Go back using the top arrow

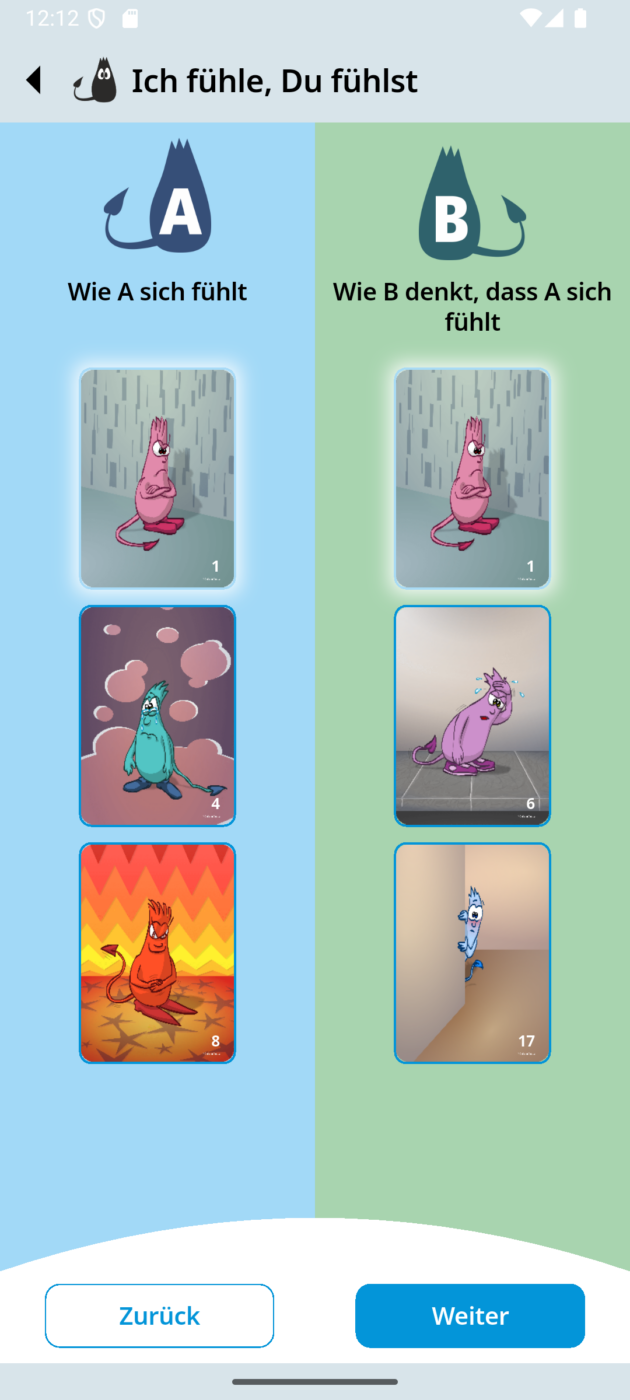(34, 80)
